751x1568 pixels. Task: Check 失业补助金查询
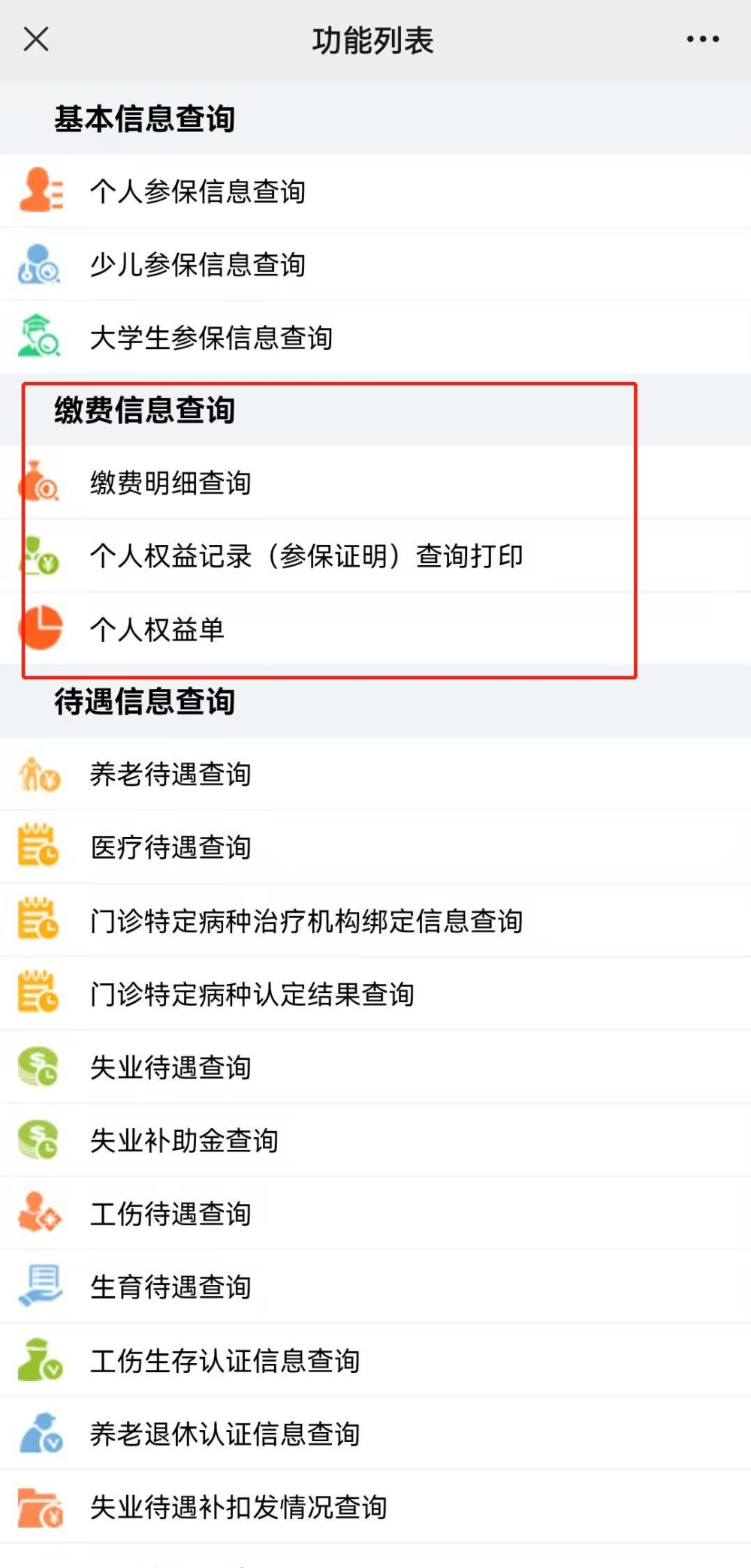coord(375,1140)
